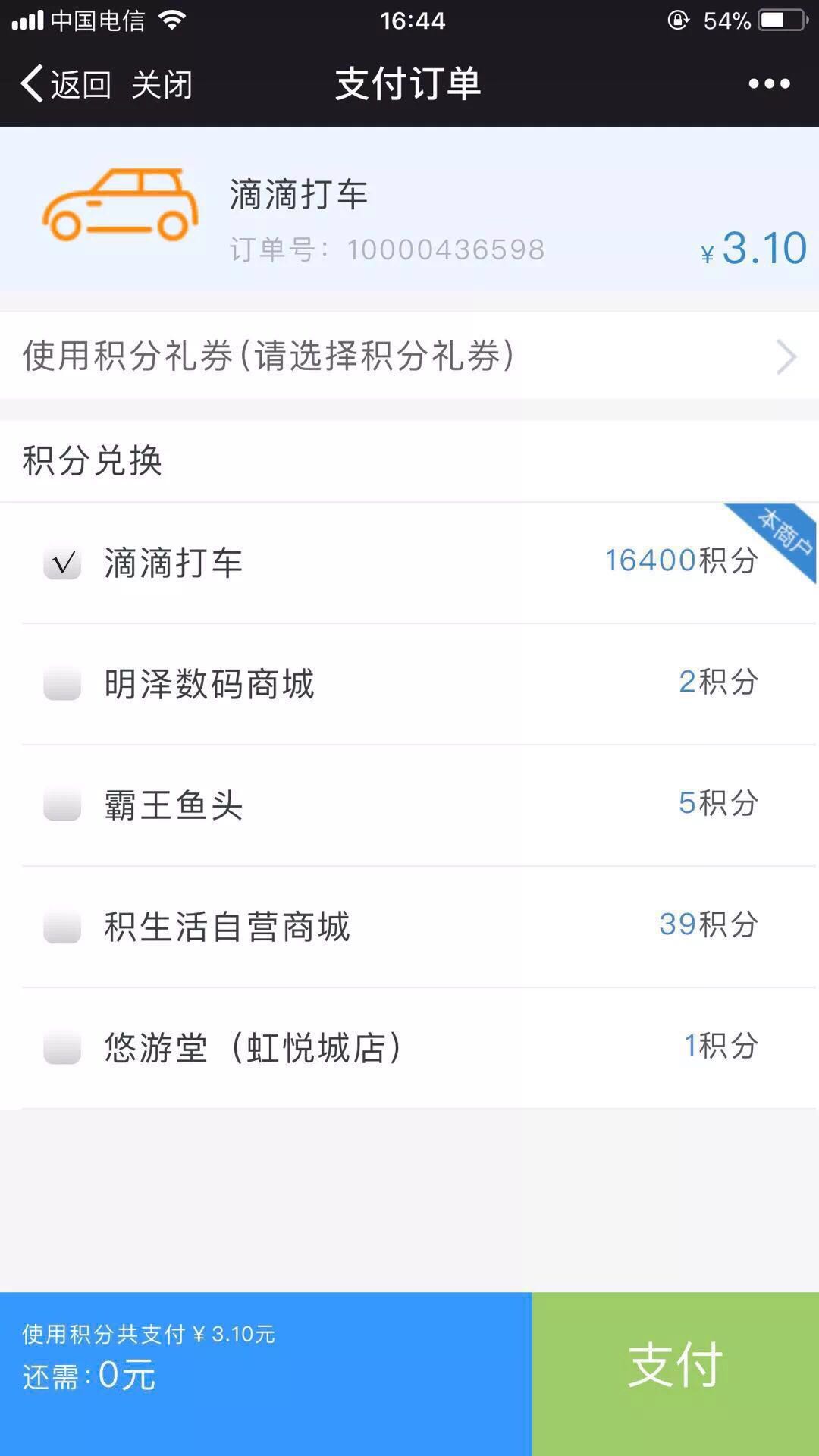Check the 霸王鱼头 points option
This screenshot has width=819, height=1456.
pos(62,805)
